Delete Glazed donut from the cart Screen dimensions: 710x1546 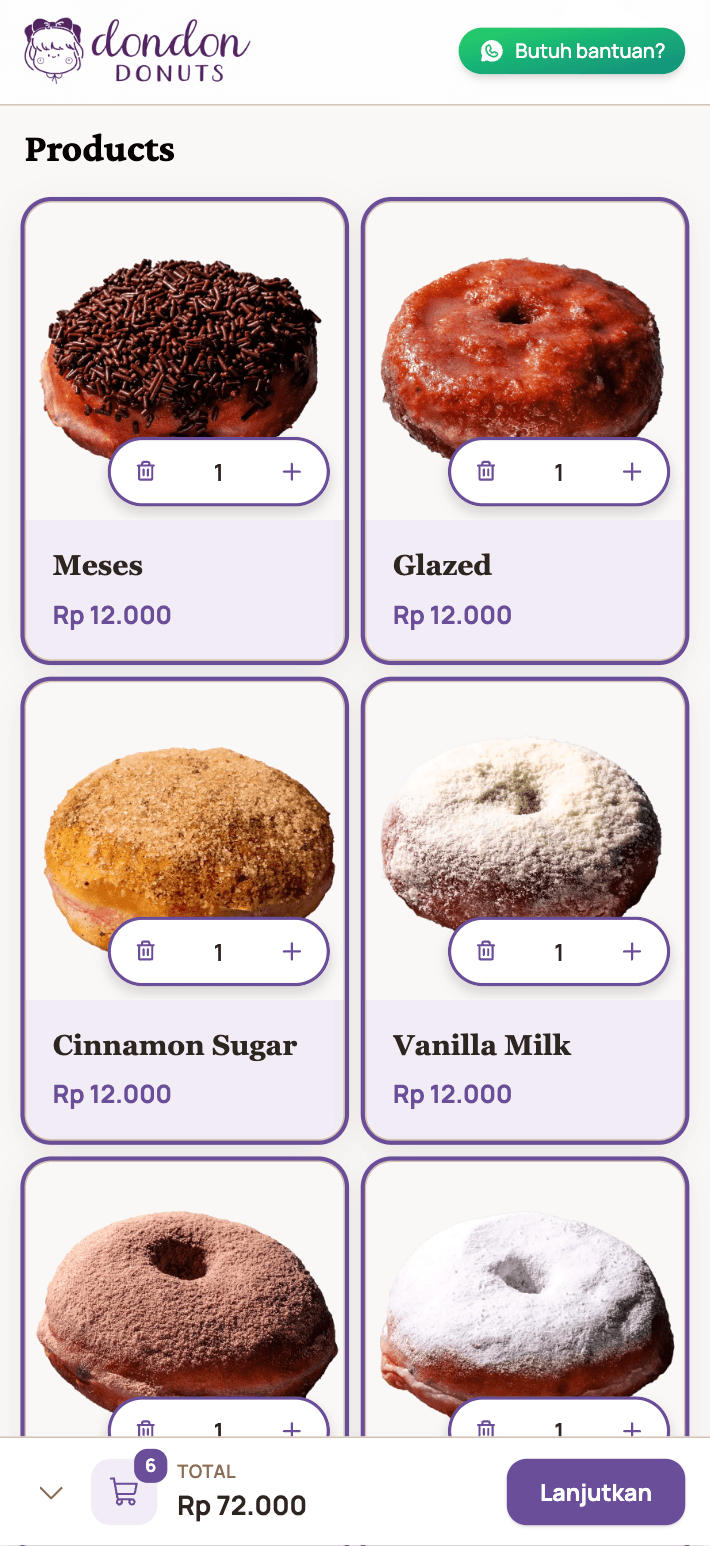[x=486, y=471]
